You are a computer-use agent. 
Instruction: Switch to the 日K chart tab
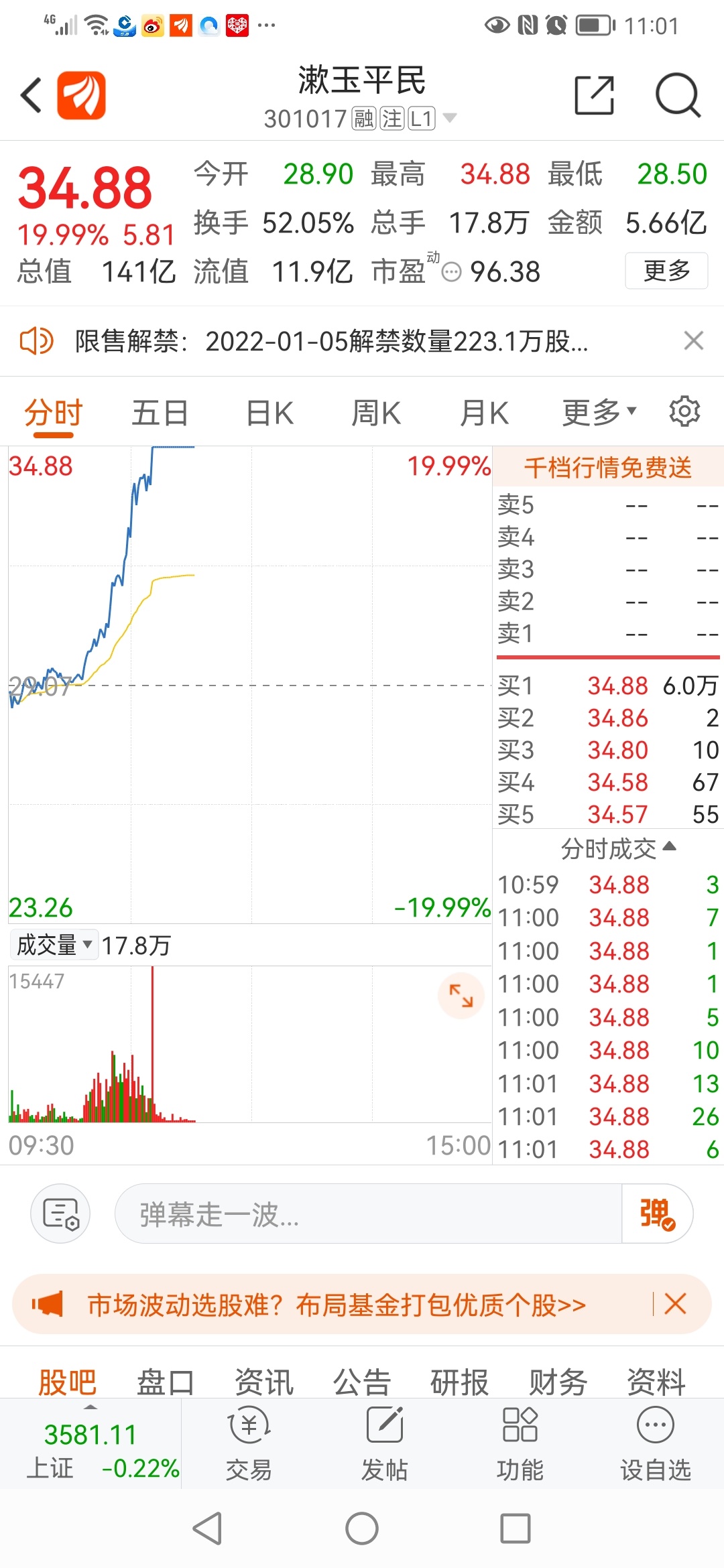(269, 413)
